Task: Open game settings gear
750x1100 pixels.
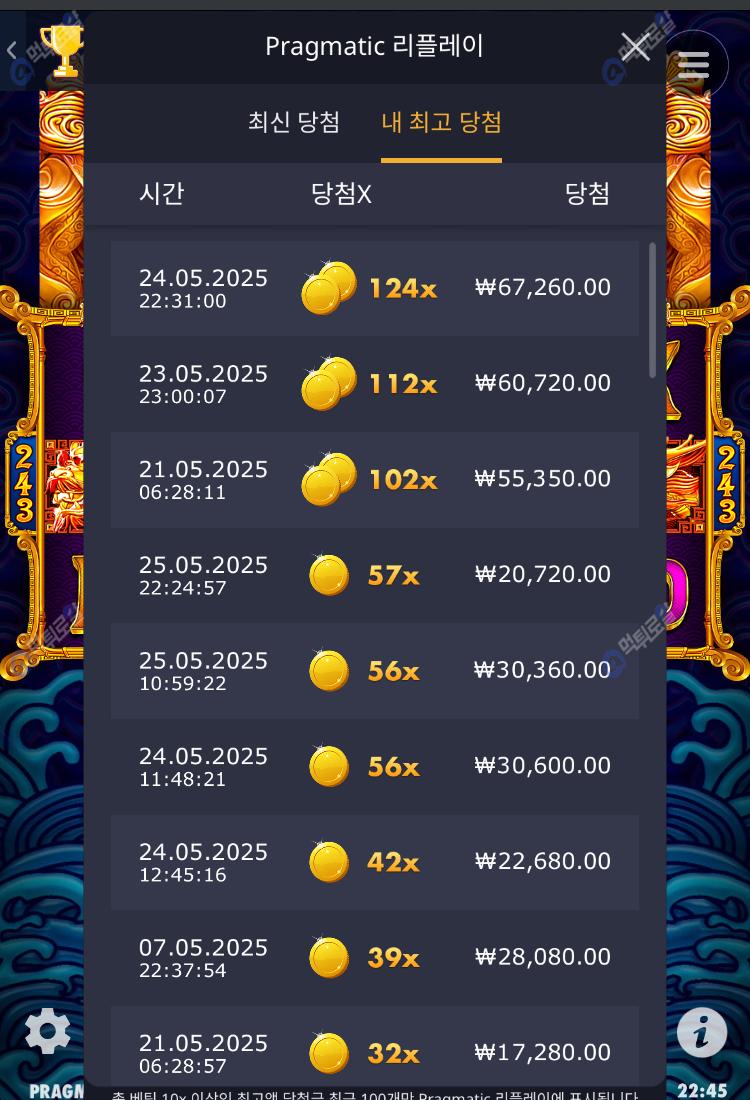Action: tap(47, 1031)
